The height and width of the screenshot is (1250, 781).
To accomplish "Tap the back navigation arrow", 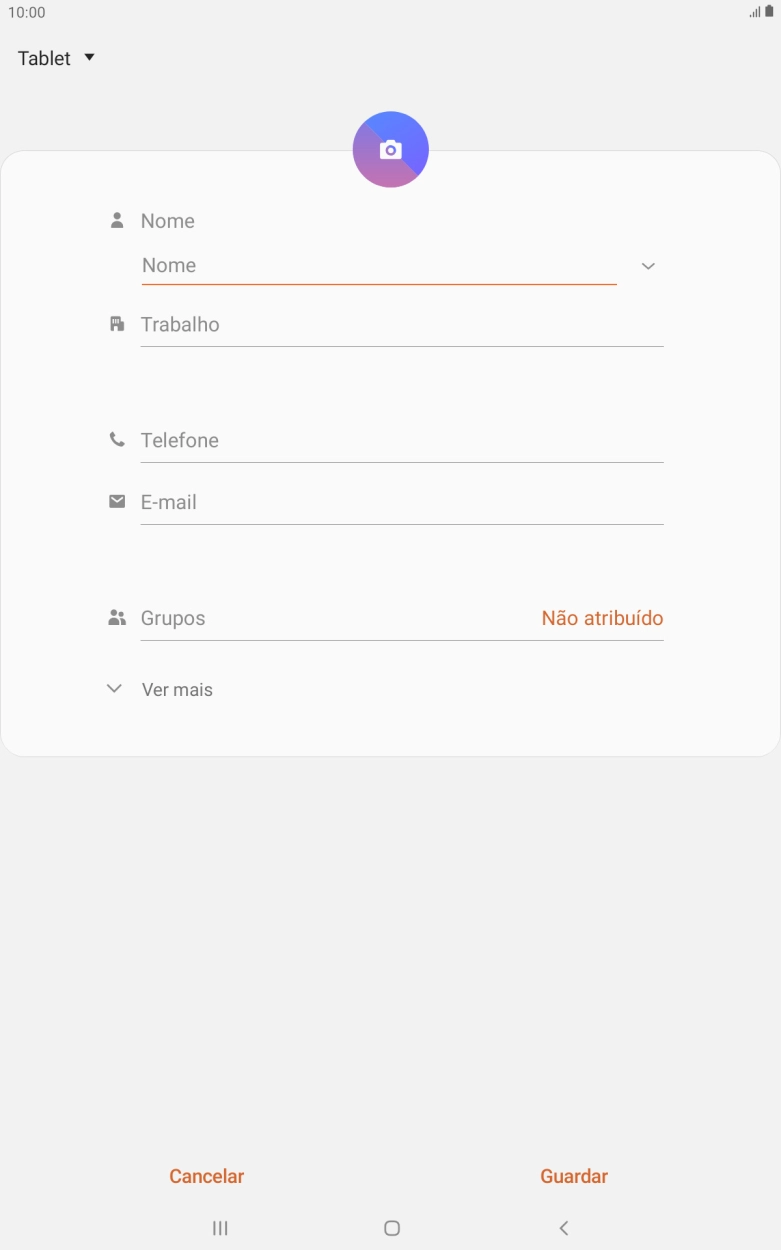I will tap(563, 1227).
